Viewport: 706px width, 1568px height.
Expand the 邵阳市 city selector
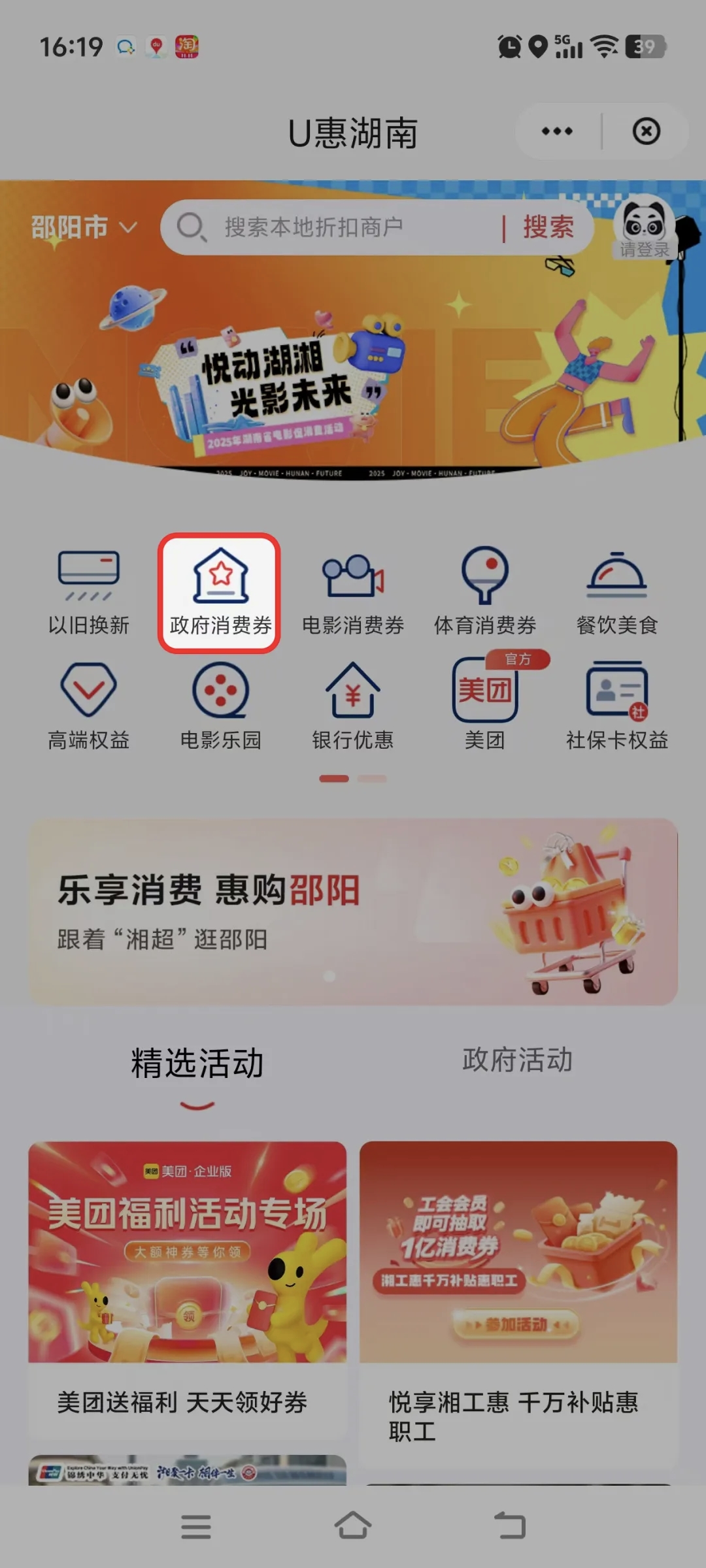(x=84, y=227)
